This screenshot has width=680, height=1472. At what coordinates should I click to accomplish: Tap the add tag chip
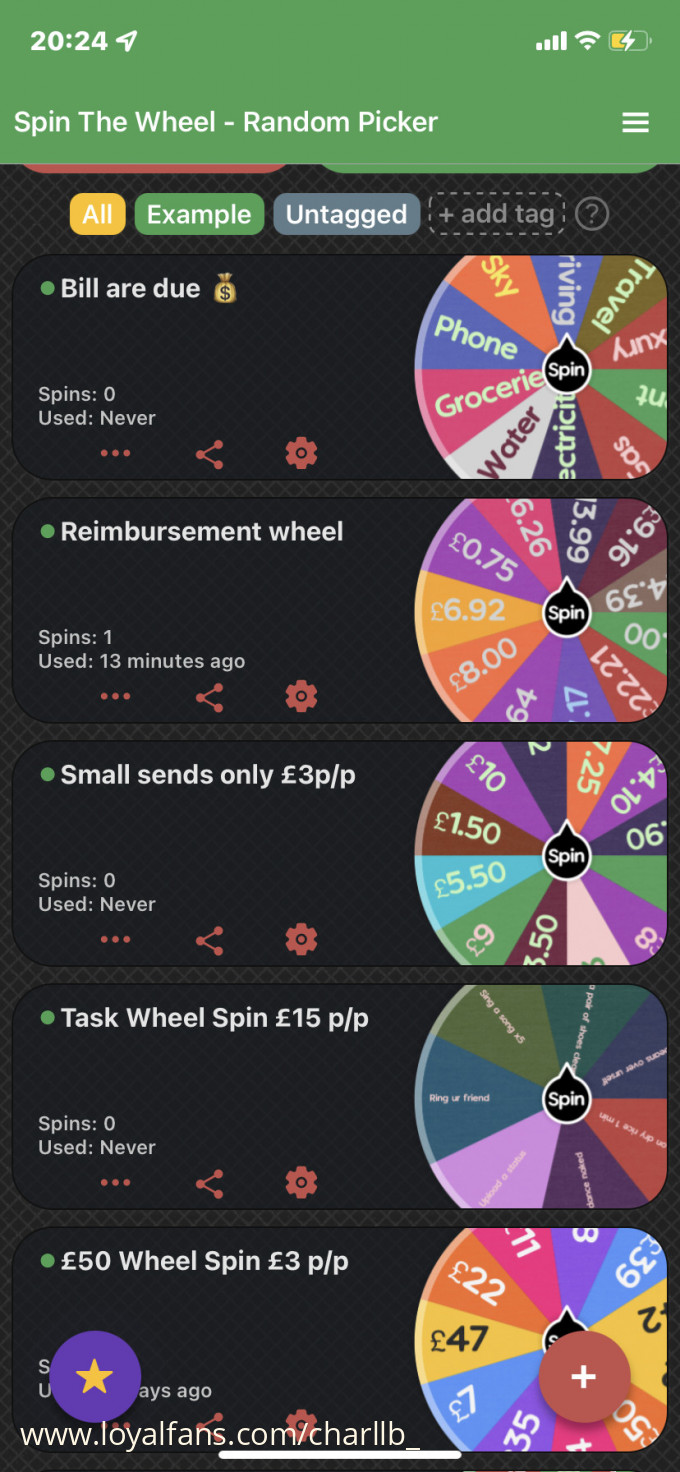tap(496, 214)
